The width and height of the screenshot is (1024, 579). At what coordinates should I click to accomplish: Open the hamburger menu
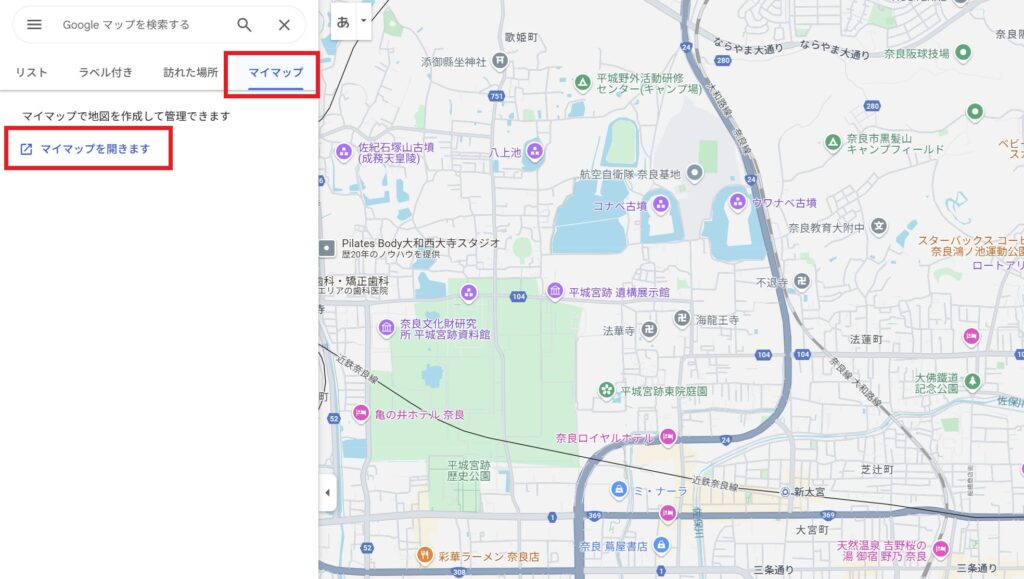(34, 25)
